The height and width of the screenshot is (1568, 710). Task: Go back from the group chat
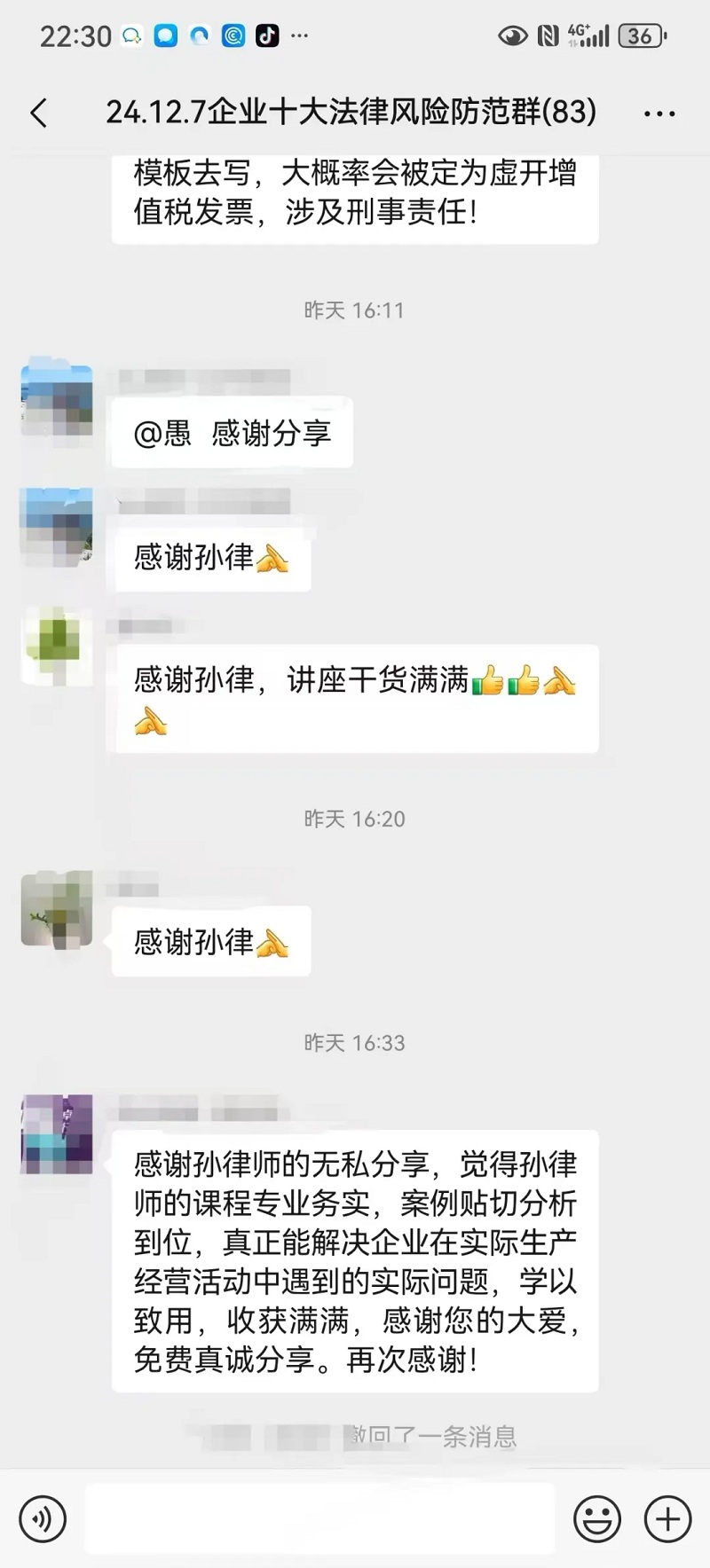point(39,114)
